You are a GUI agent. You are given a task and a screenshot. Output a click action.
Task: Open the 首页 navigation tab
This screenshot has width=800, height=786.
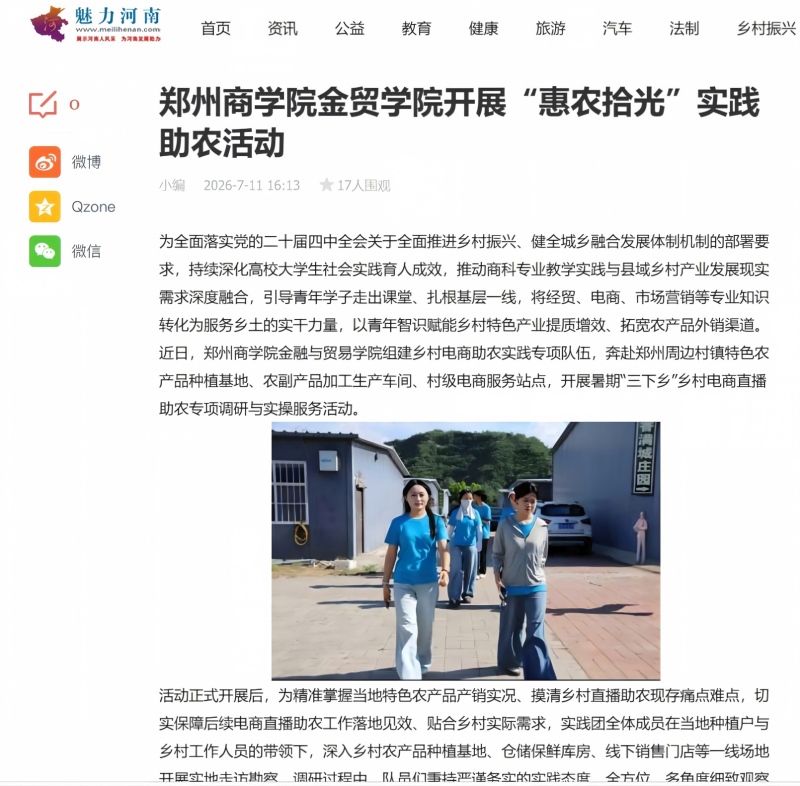pyautogui.click(x=215, y=28)
